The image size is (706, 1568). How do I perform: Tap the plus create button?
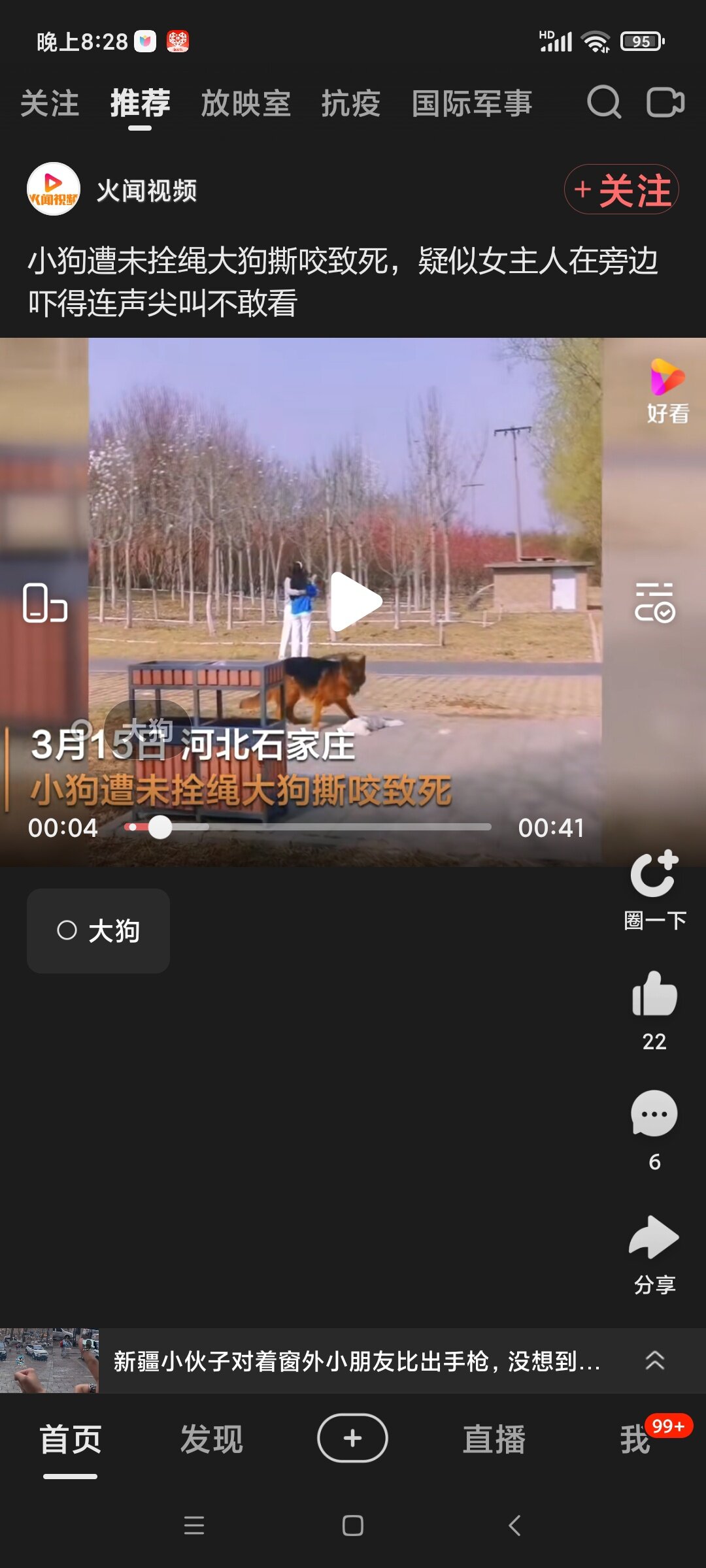(x=352, y=1438)
